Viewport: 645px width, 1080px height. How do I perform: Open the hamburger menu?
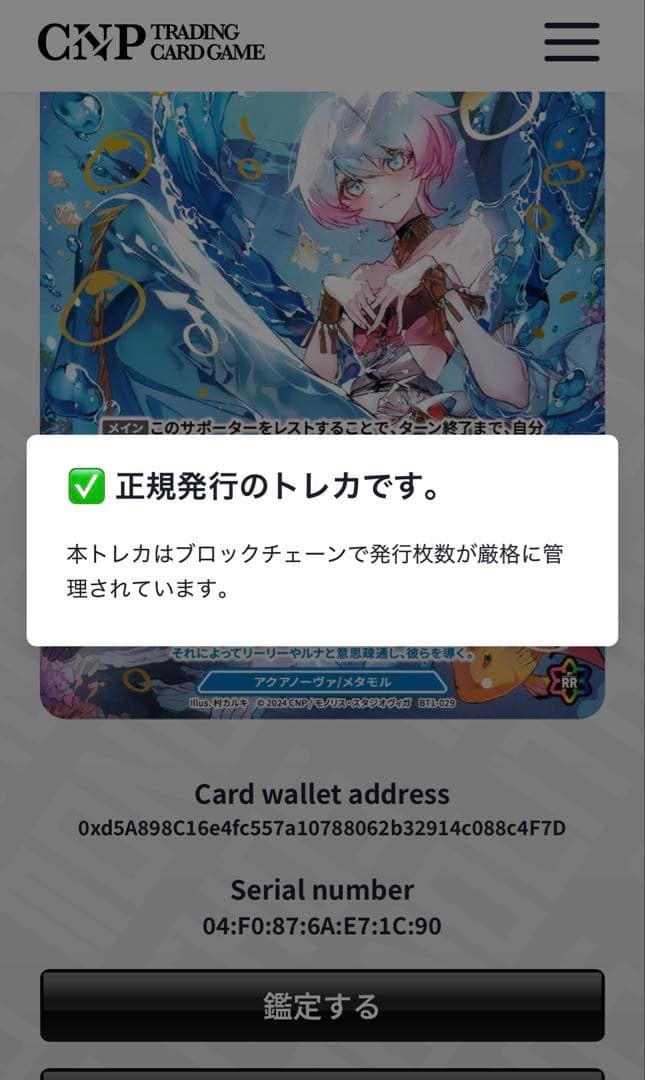pyautogui.click(x=571, y=42)
